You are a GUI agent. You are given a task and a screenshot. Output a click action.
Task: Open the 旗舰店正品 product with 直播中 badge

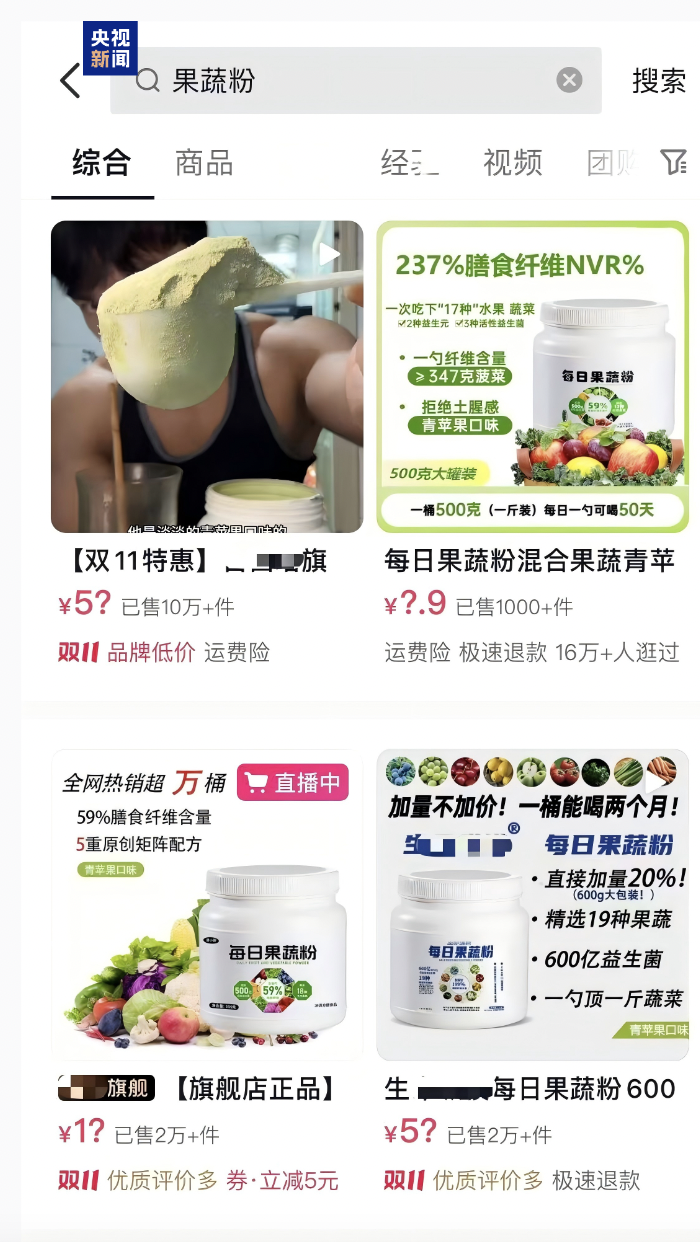point(207,905)
